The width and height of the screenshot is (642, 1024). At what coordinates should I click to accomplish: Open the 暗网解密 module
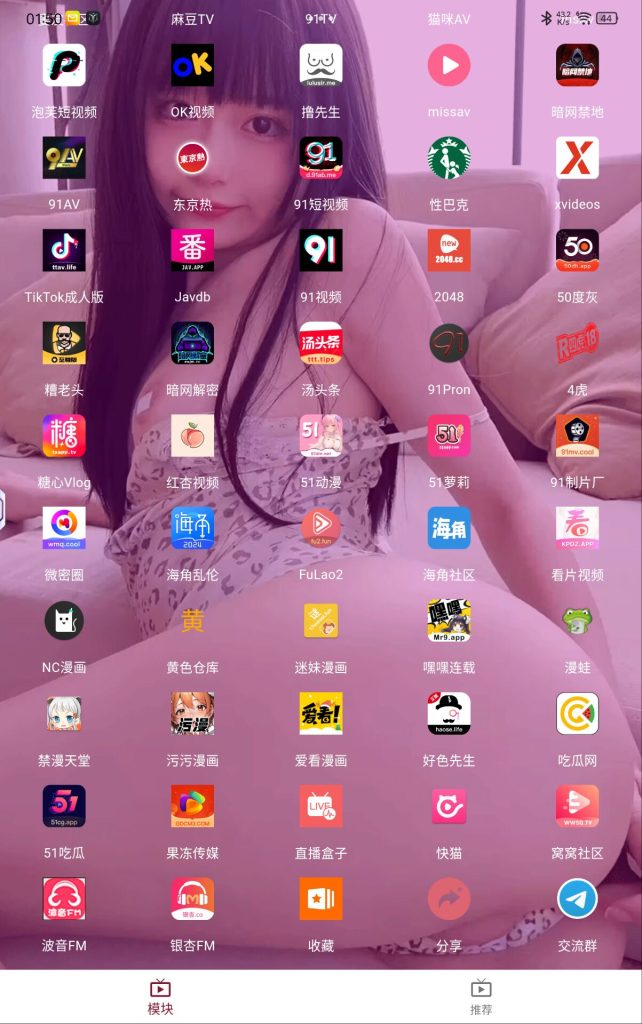tap(192, 343)
